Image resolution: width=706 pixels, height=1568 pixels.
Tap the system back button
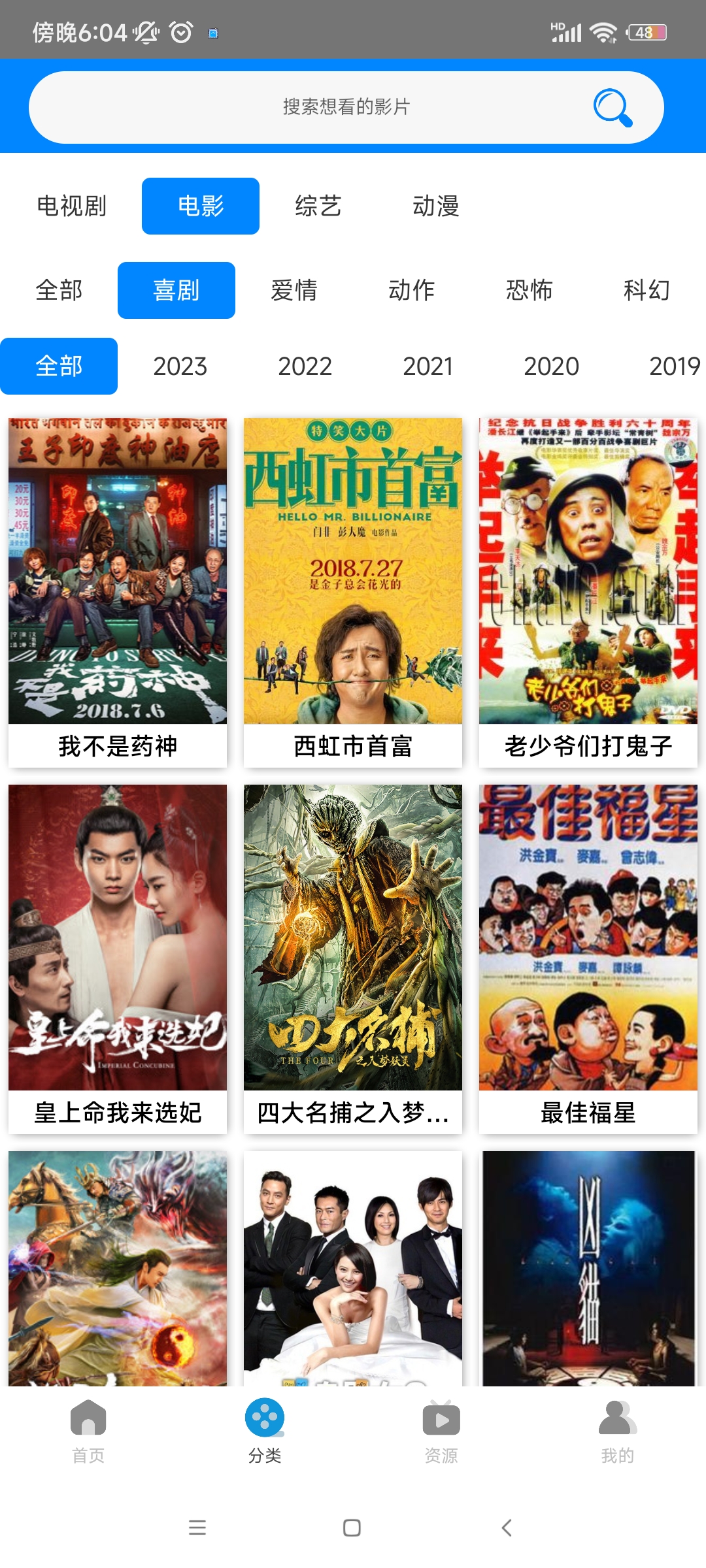(x=507, y=1527)
